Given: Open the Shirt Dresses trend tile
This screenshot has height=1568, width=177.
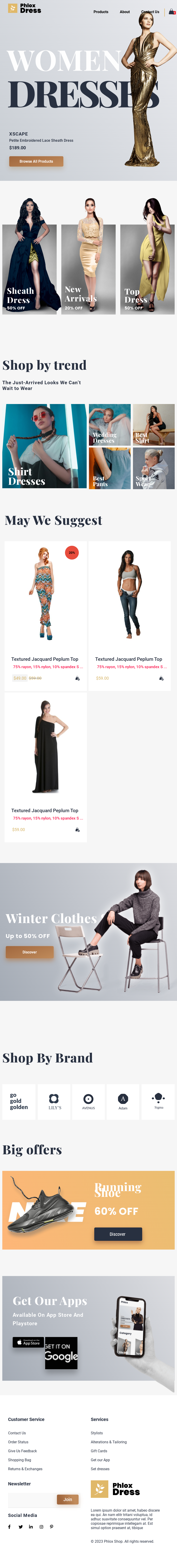Looking at the screenshot, I should pyautogui.click(x=44, y=446).
